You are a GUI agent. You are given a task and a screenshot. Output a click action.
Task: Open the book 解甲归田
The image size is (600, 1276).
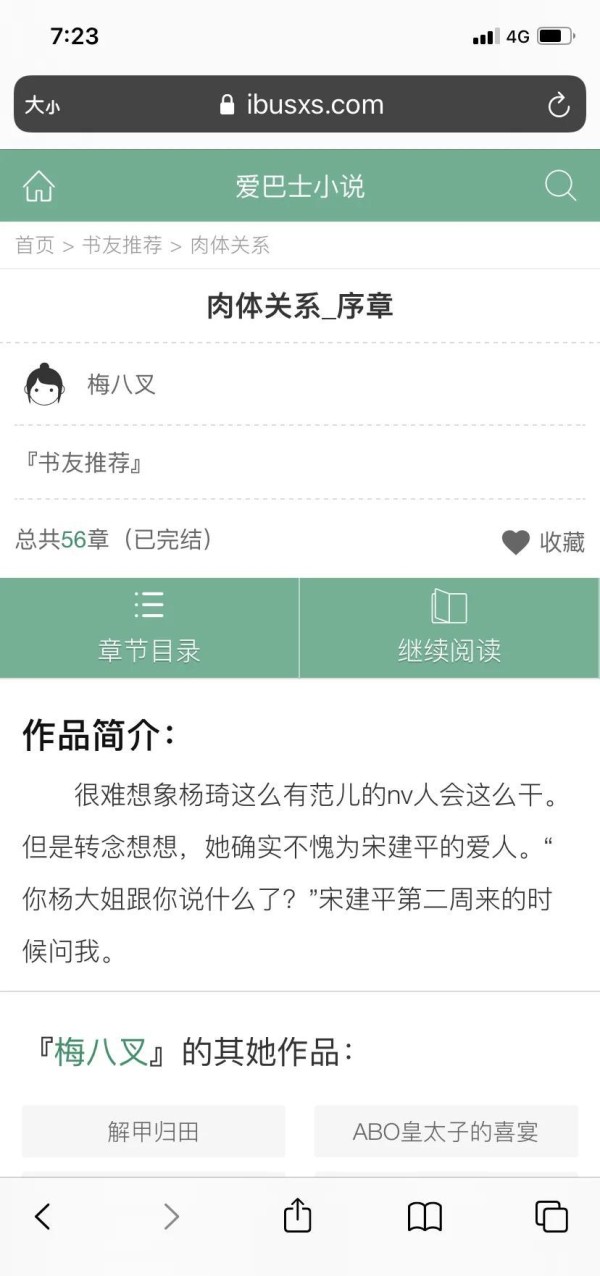click(154, 1131)
